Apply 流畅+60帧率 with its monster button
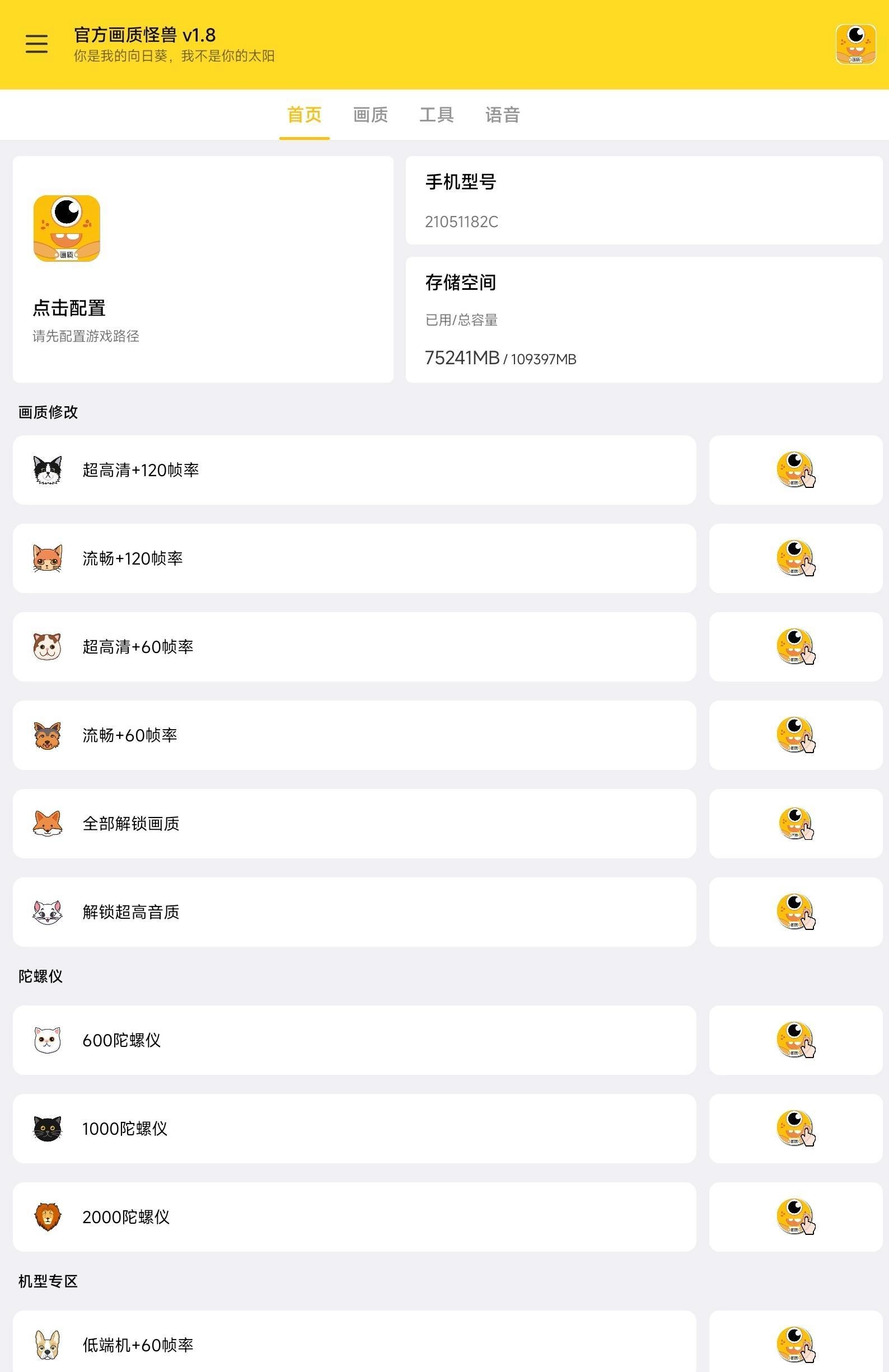889x1372 pixels. click(796, 735)
